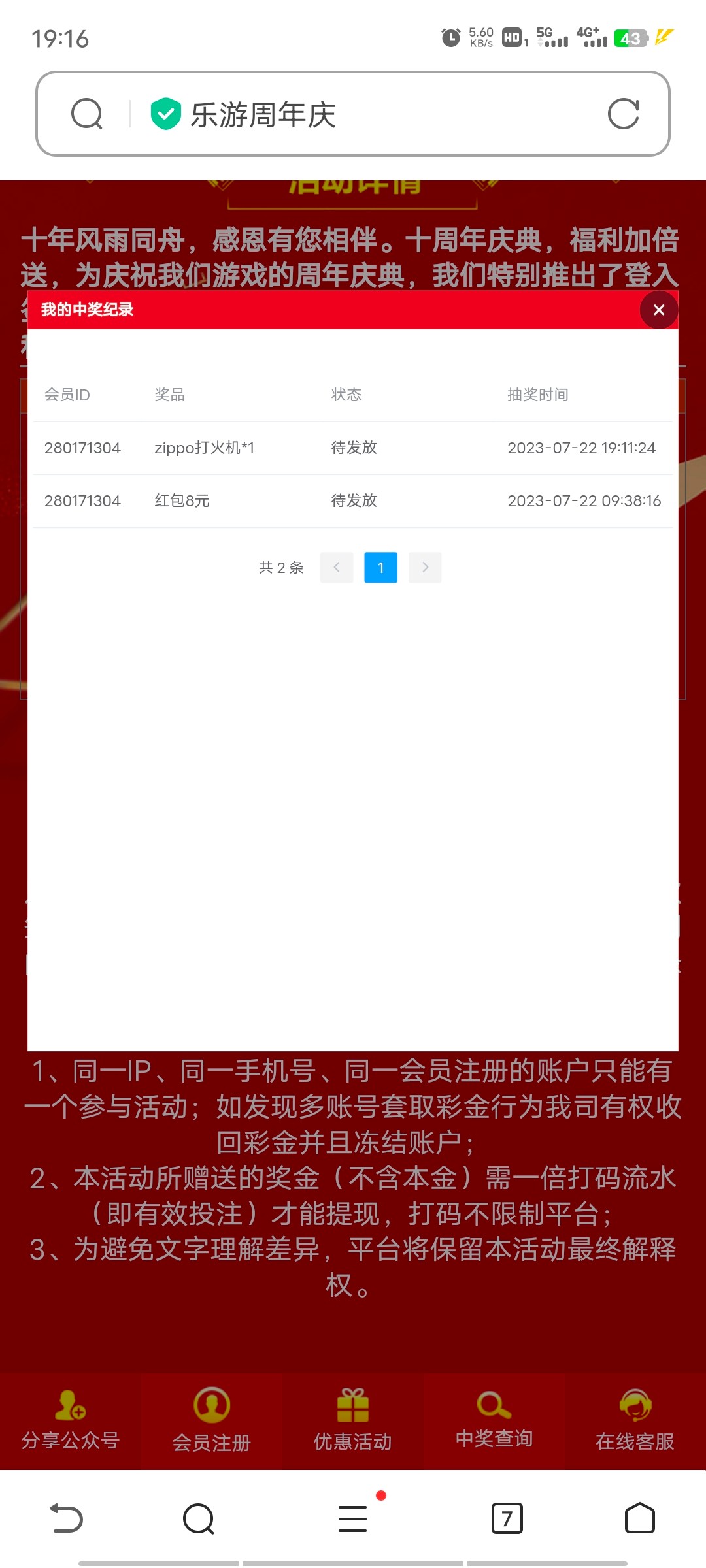Open the browser search button in the toolbar
The height and width of the screenshot is (1568, 706).
[199, 1518]
